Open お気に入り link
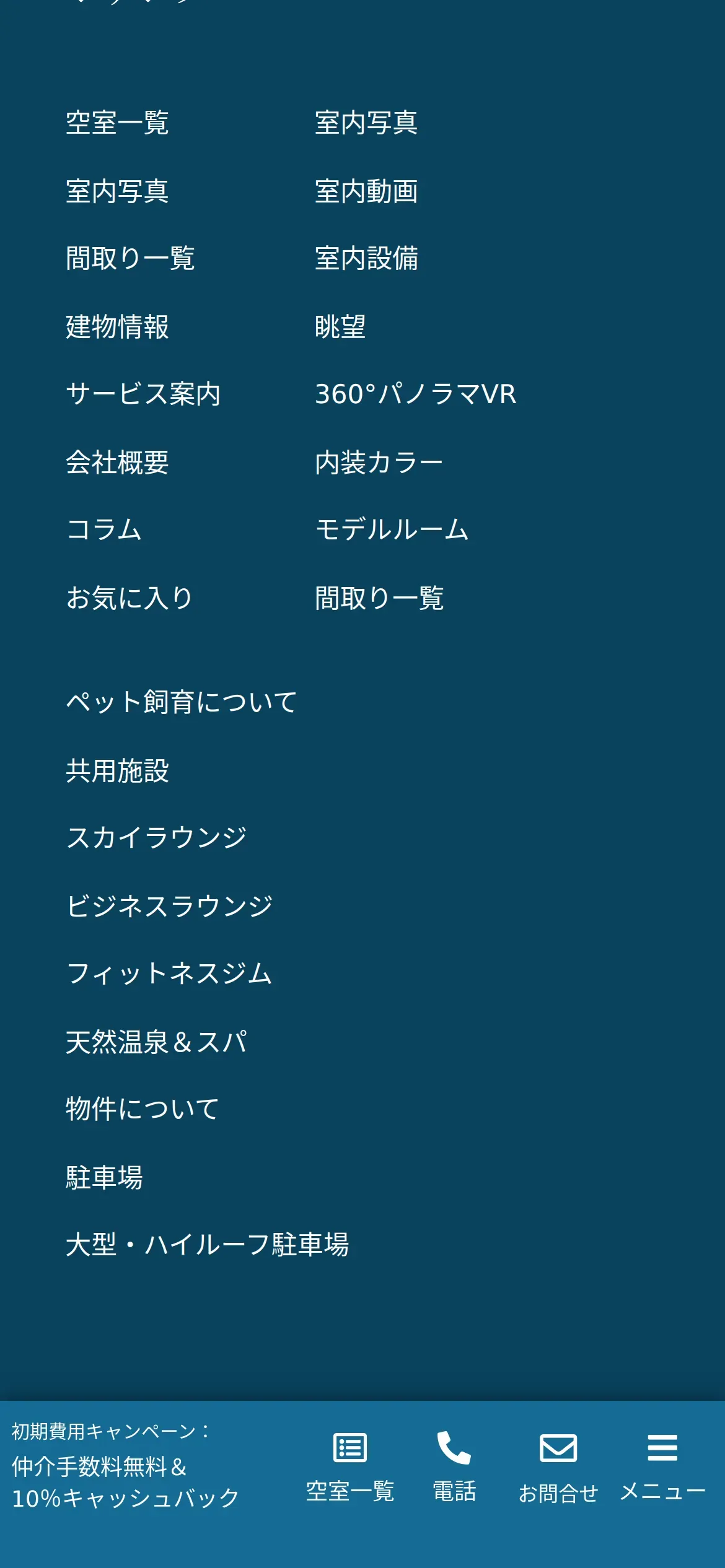Screen dimensions: 725x1568 coord(130,598)
